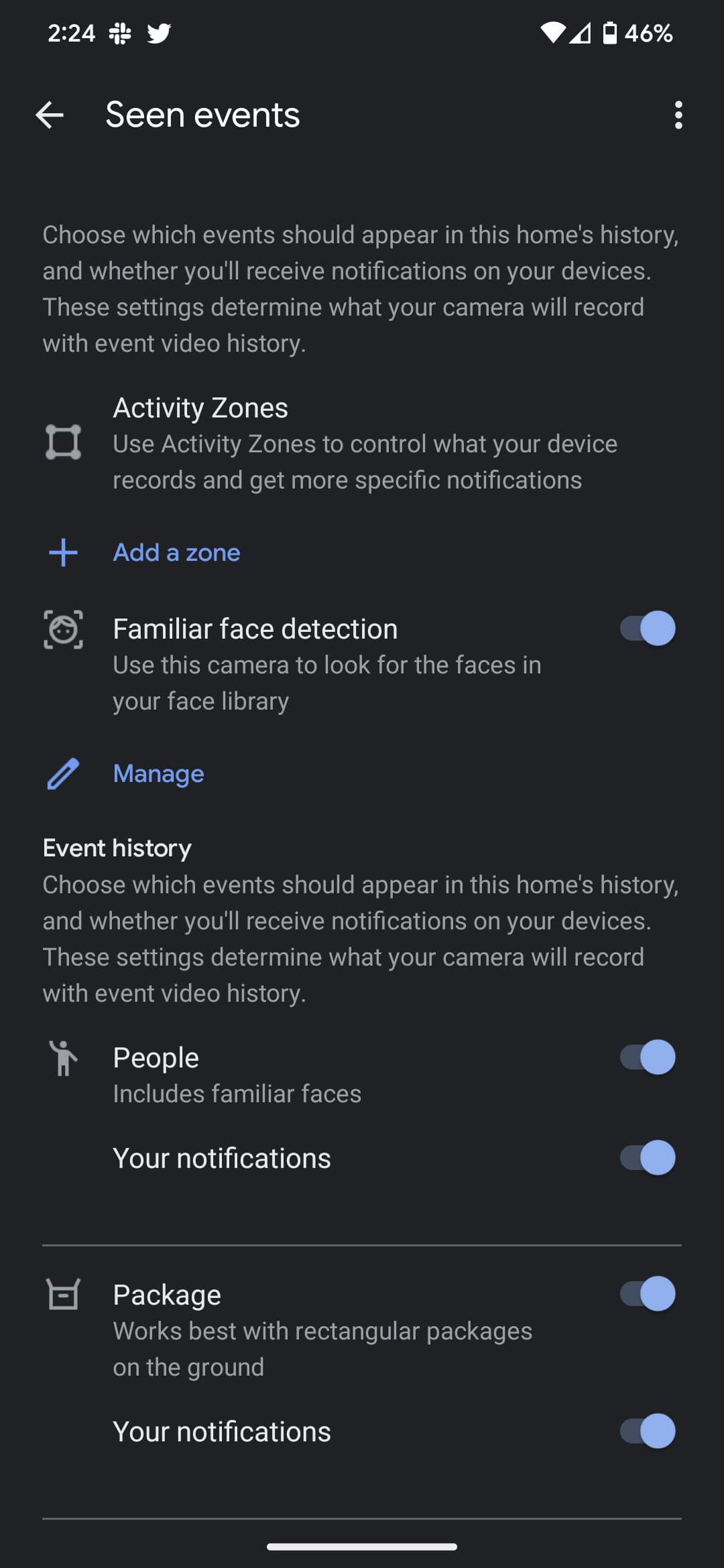This screenshot has width=724, height=1568.
Task: Disable Familiar face detection
Action: [647, 629]
